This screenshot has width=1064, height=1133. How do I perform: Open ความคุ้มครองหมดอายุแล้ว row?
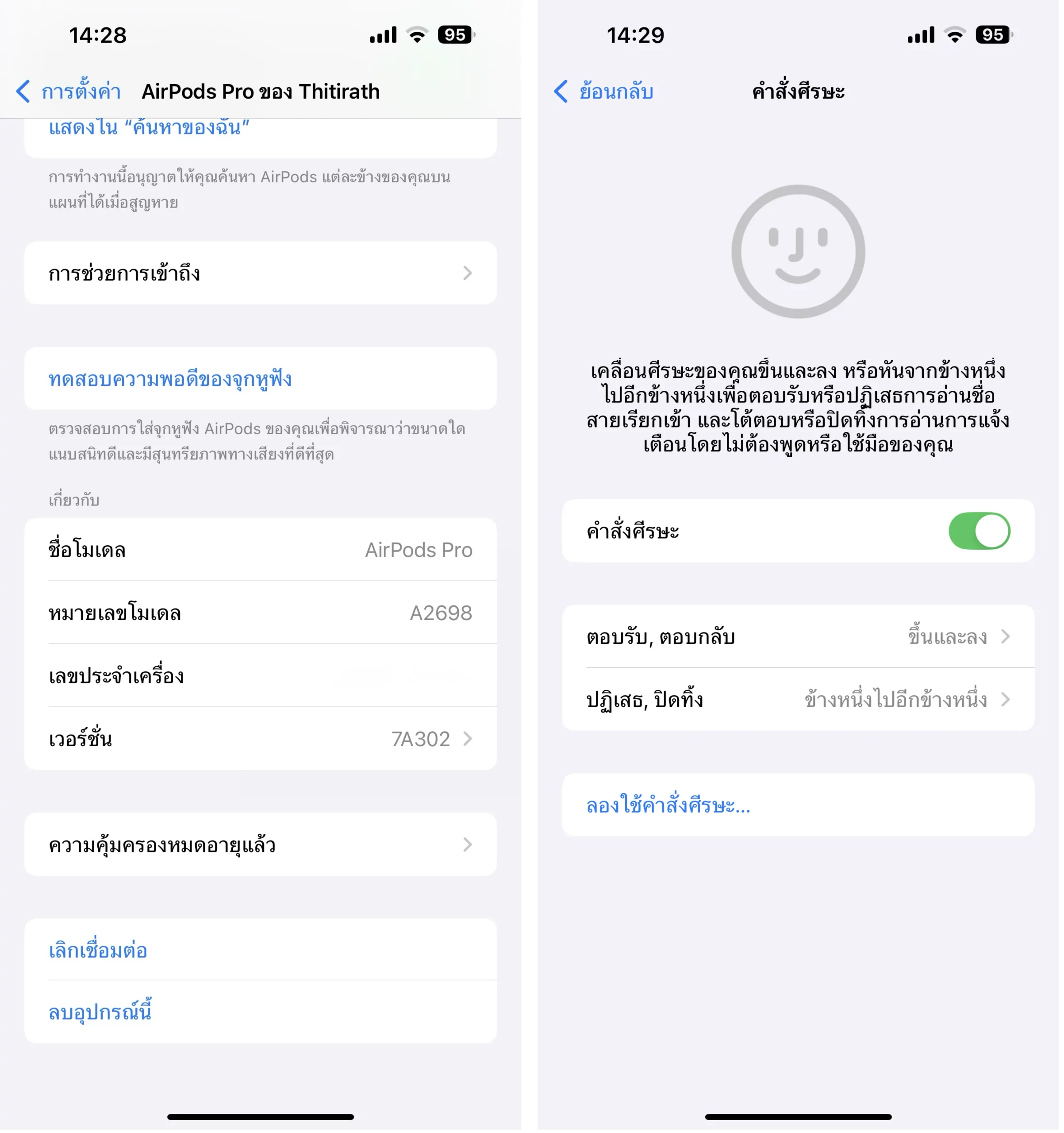261,848
